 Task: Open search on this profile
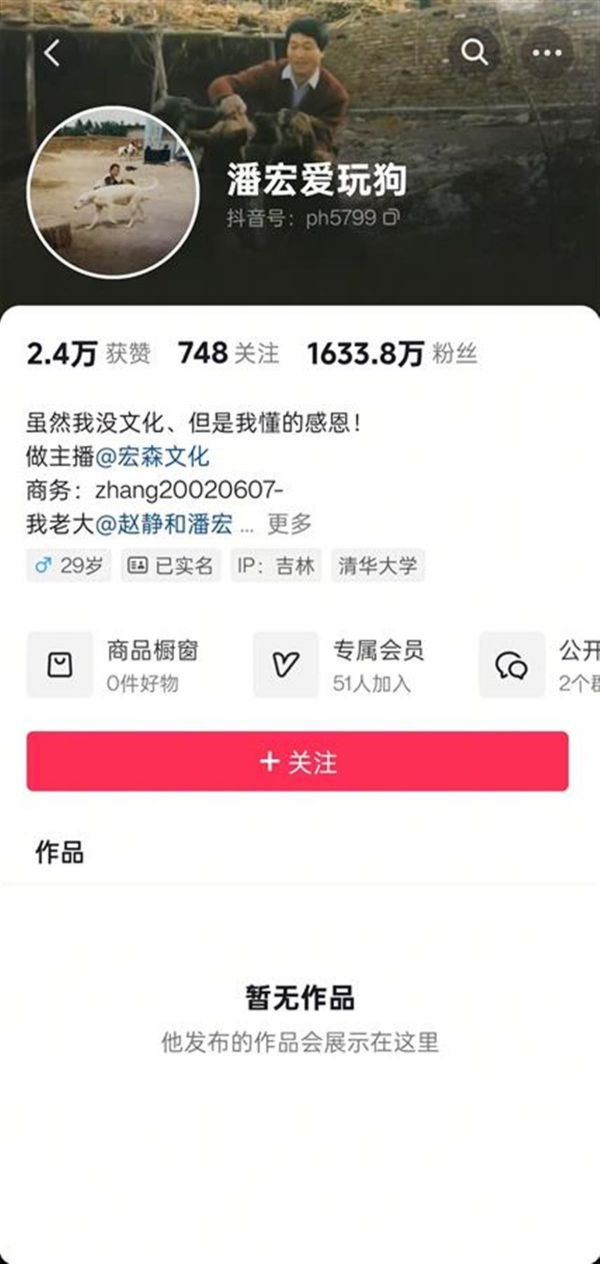475,53
